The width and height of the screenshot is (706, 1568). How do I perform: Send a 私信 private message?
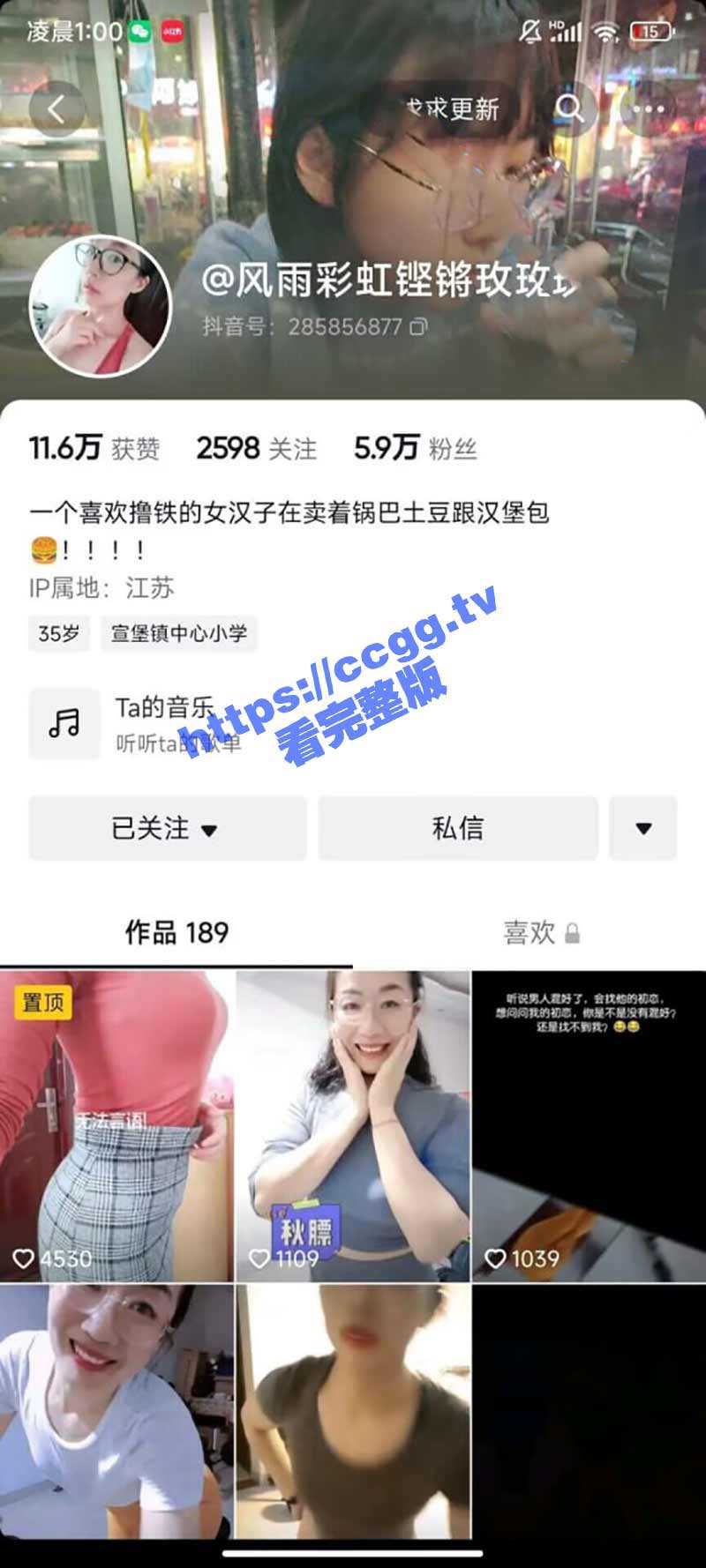457,828
